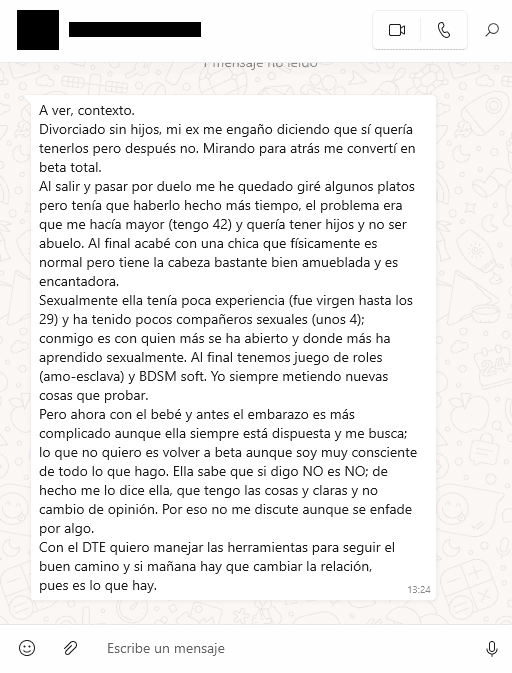
Task: Start a video call
Action: (397, 30)
